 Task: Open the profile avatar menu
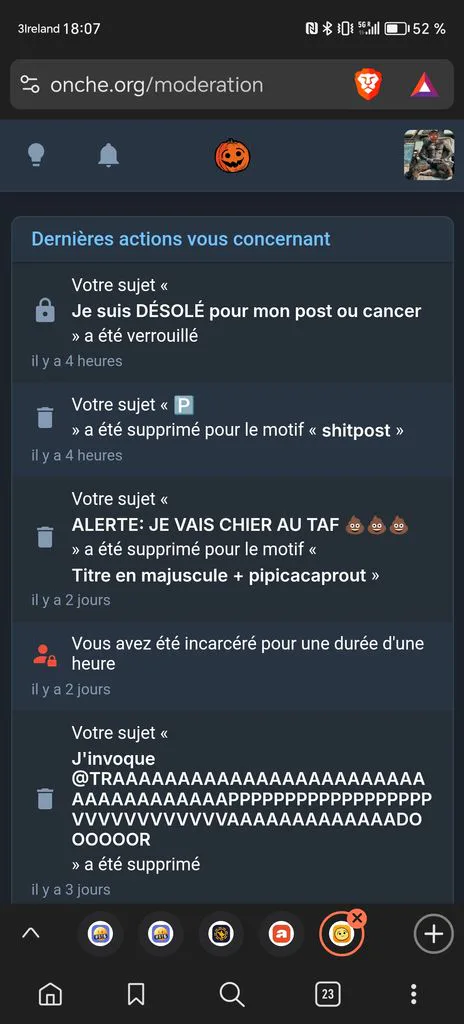pos(429,155)
